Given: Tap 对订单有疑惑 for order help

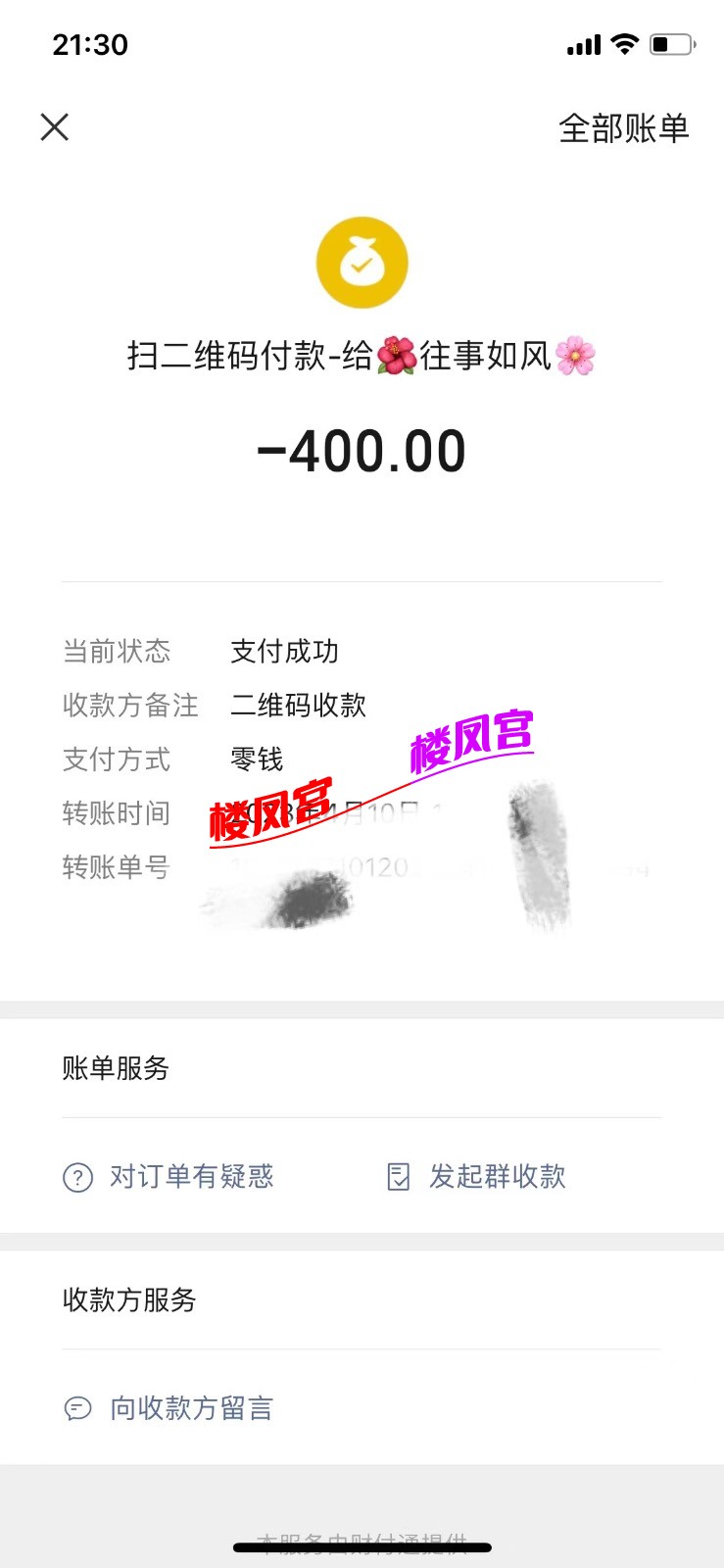Looking at the screenshot, I should 169,1176.
